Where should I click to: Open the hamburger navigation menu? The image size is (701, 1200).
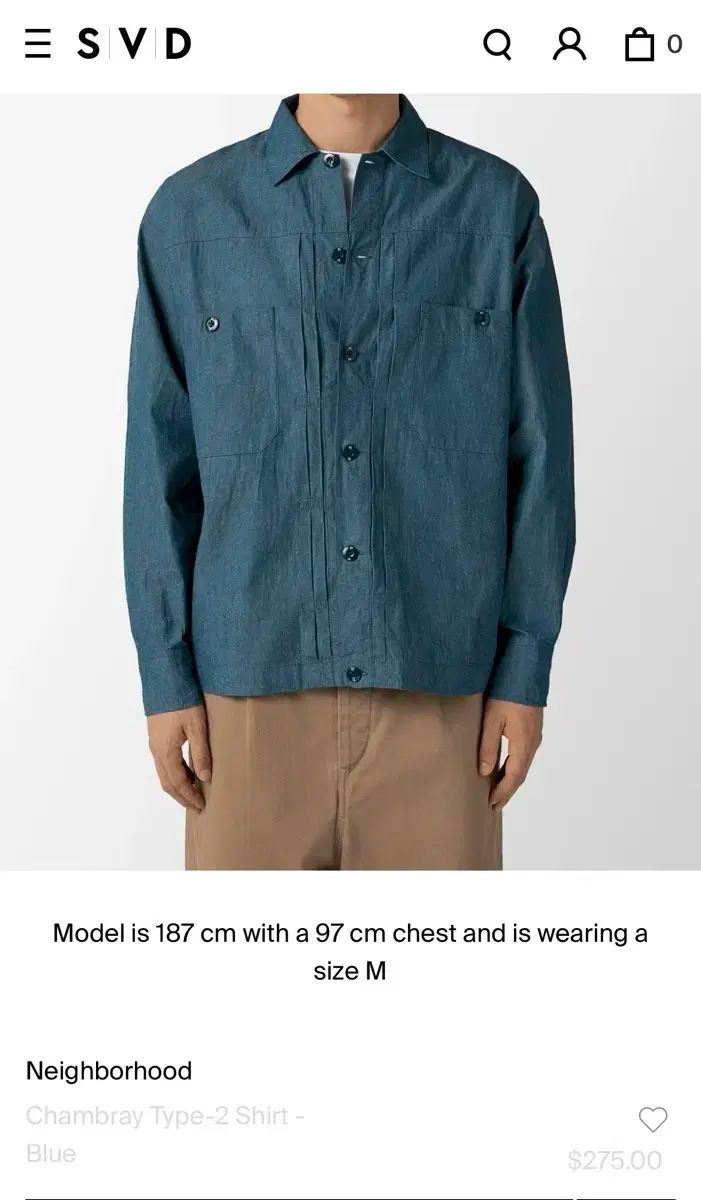[x=38, y=44]
